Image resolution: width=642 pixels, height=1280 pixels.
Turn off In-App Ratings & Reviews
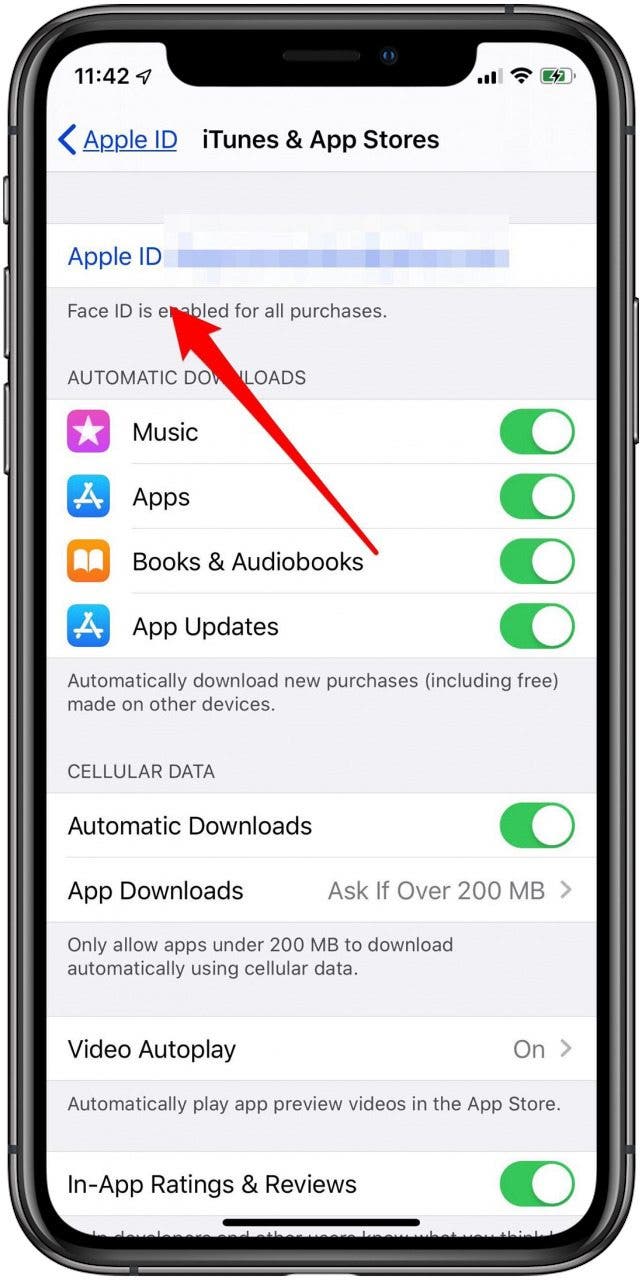click(537, 1184)
